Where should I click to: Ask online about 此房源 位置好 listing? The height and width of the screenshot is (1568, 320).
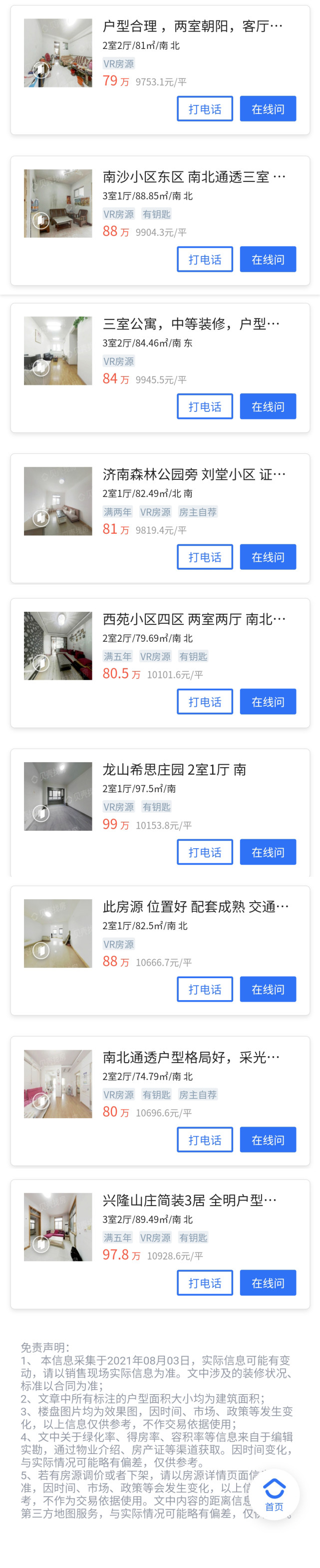pyautogui.click(x=268, y=989)
